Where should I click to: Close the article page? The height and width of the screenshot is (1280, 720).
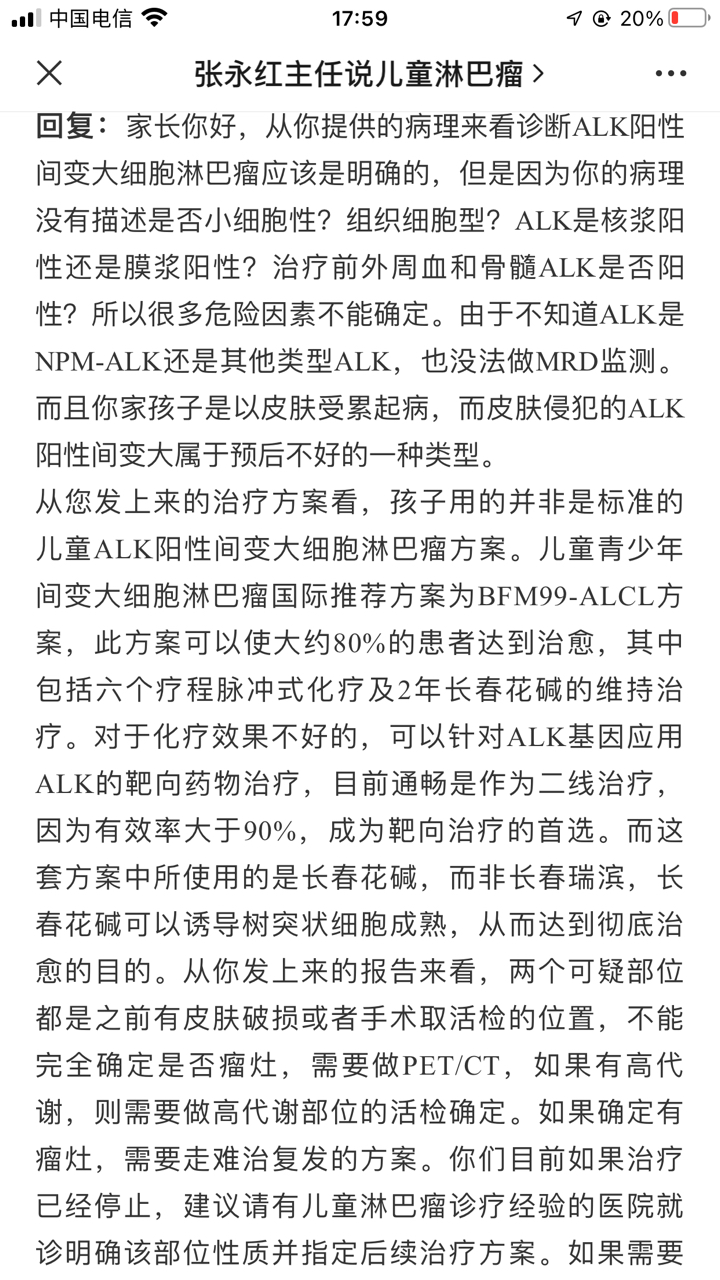(49, 73)
